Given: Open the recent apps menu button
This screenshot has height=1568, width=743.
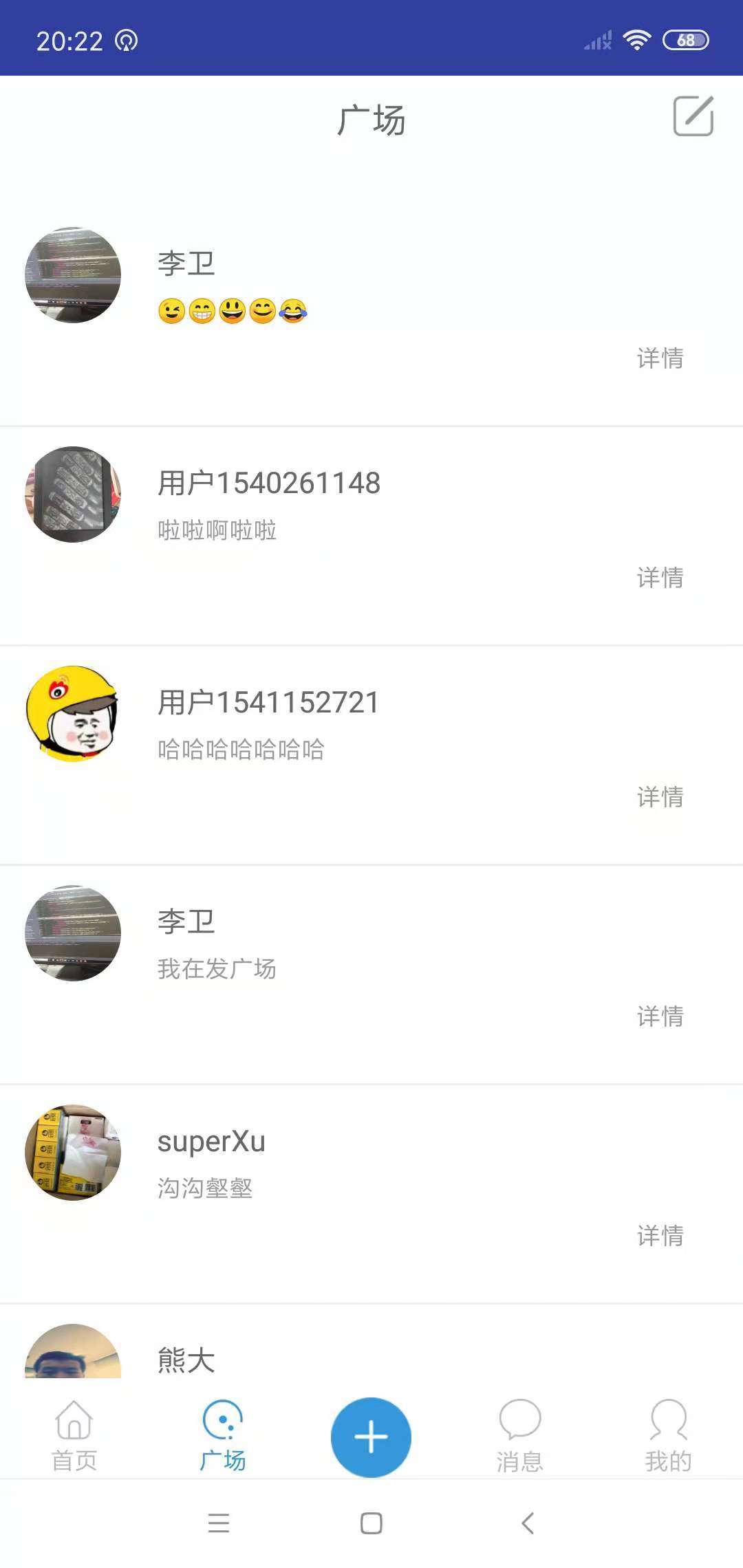Looking at the screenshot, I should 218,1523.
